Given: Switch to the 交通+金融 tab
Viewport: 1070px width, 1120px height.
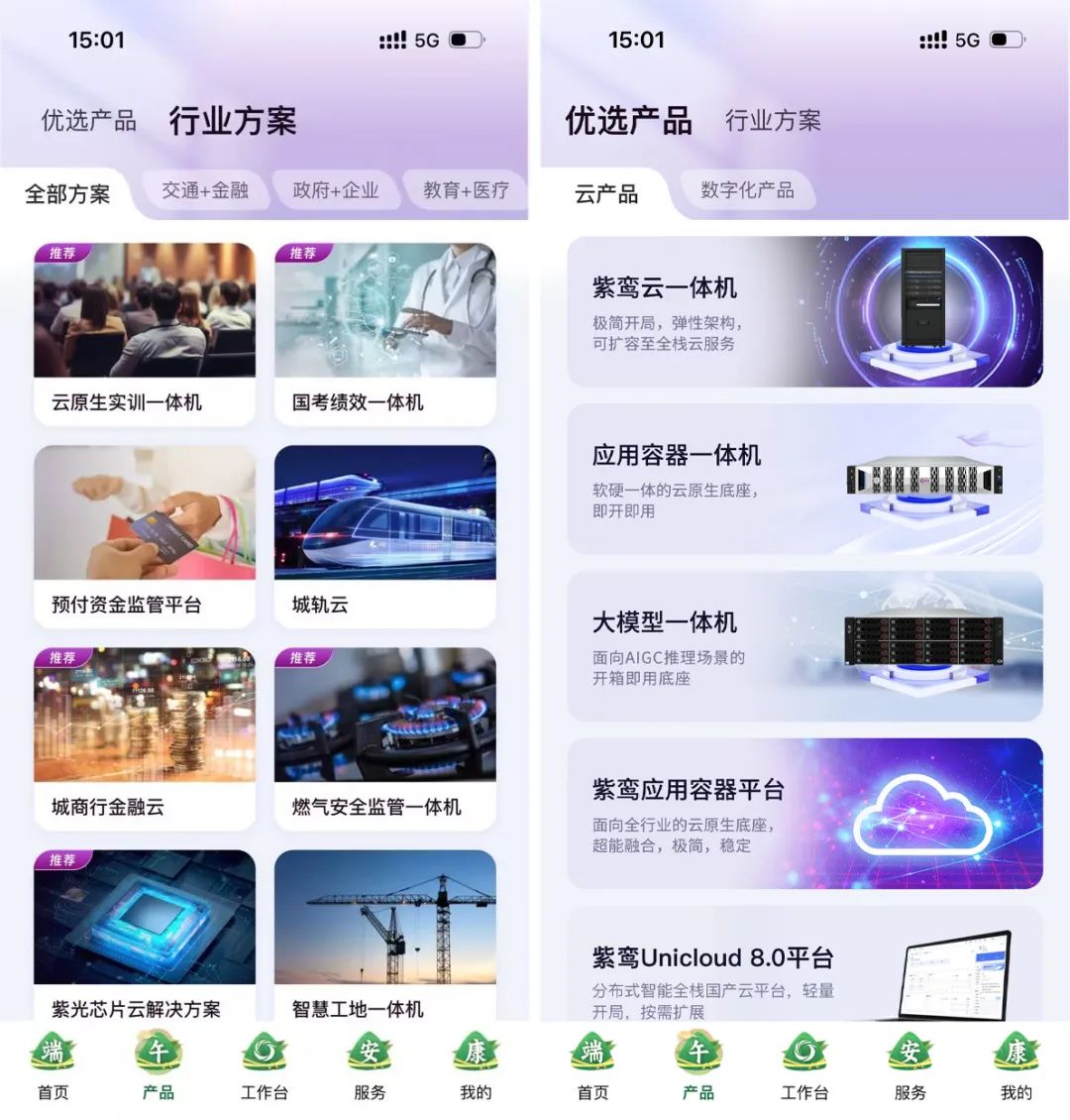Looking at the screenshot, I should 205,190.
